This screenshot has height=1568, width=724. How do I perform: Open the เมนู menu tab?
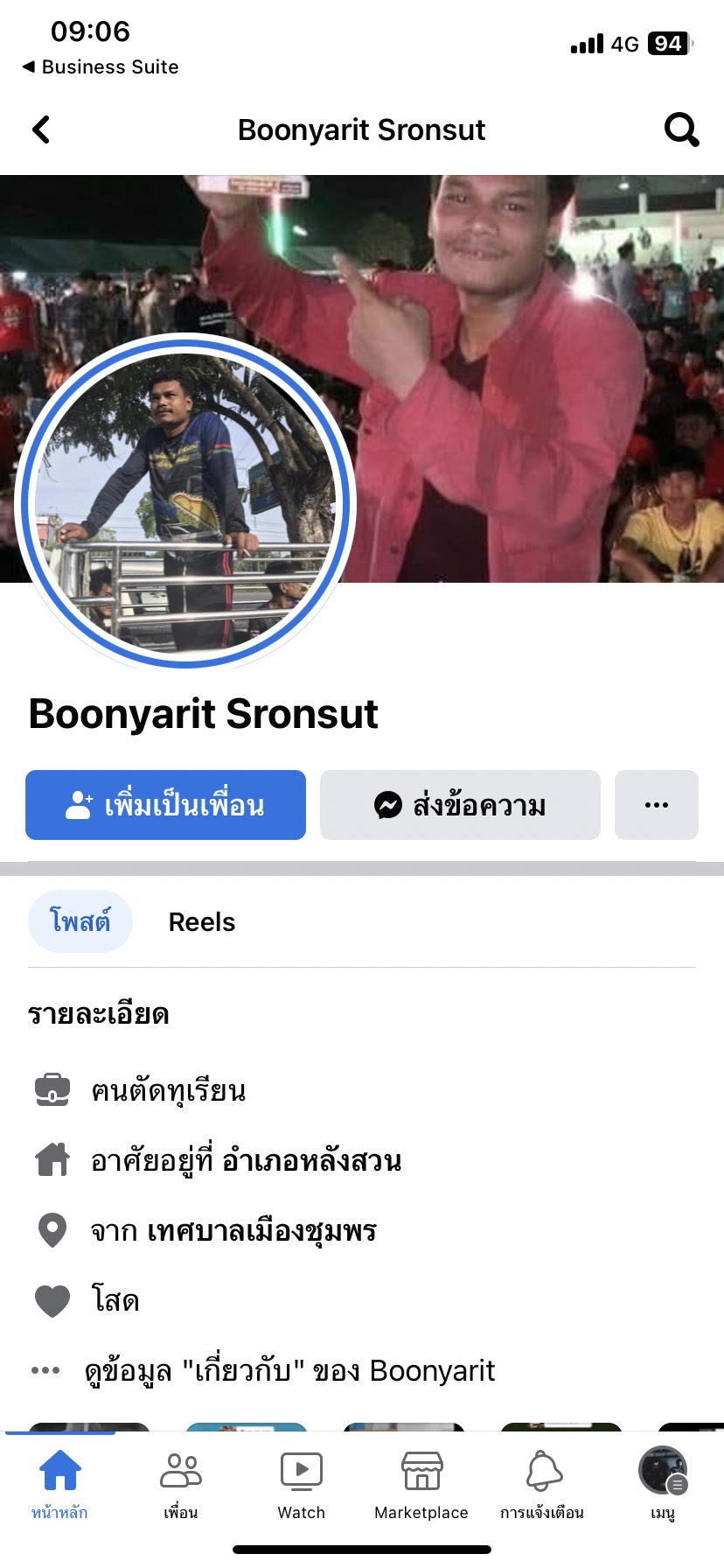point(663,1482)
